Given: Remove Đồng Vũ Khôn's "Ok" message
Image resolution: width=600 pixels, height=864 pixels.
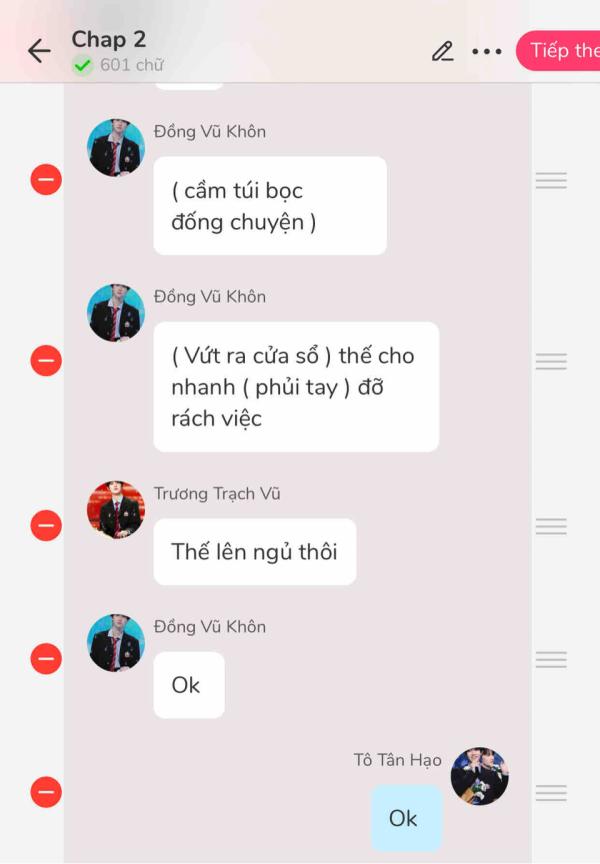Looking at the screenshot, I should click(46, 659).
